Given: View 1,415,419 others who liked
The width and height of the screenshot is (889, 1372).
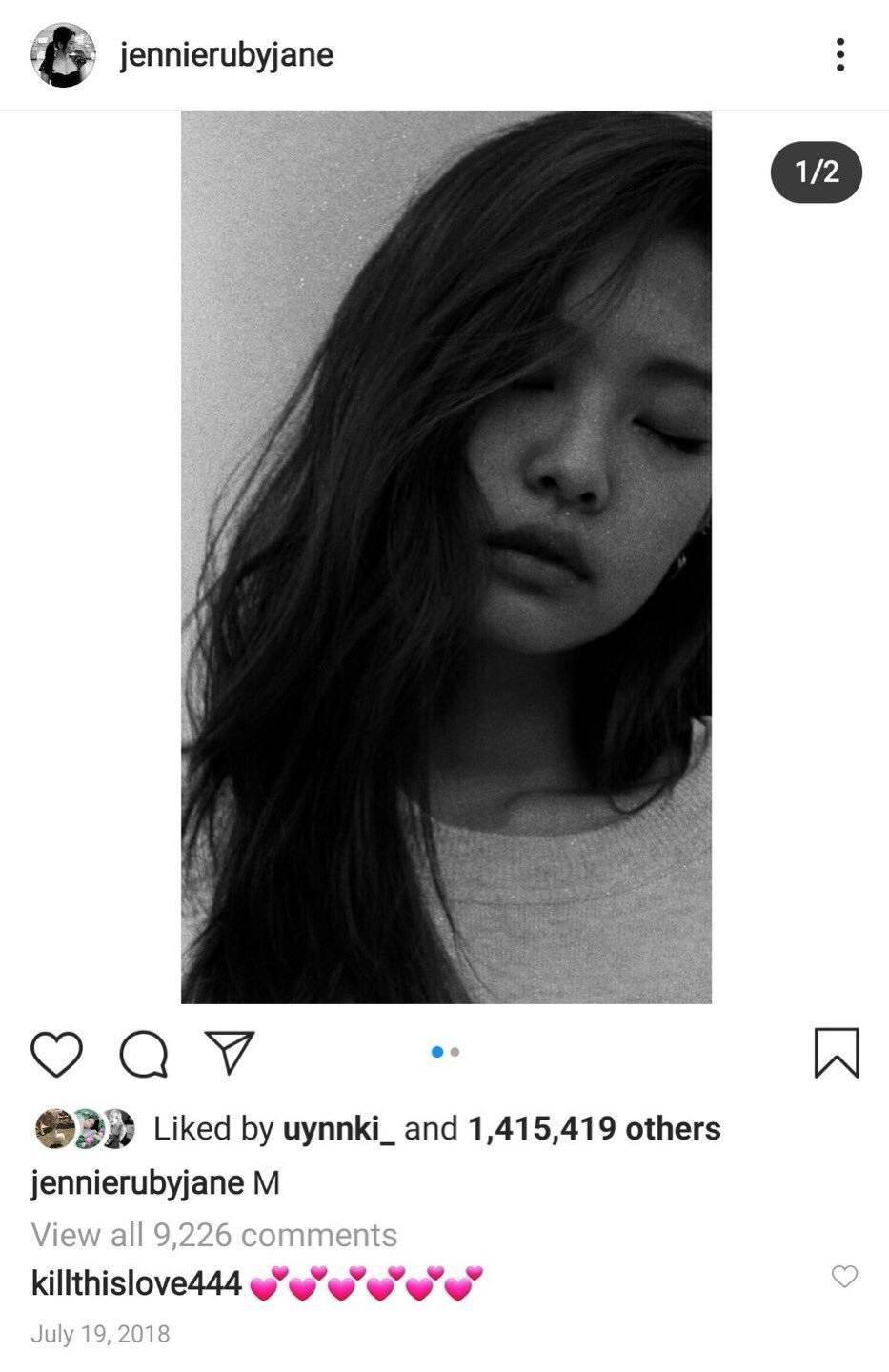Looking at the screenshot, I should click(591, 1127).
